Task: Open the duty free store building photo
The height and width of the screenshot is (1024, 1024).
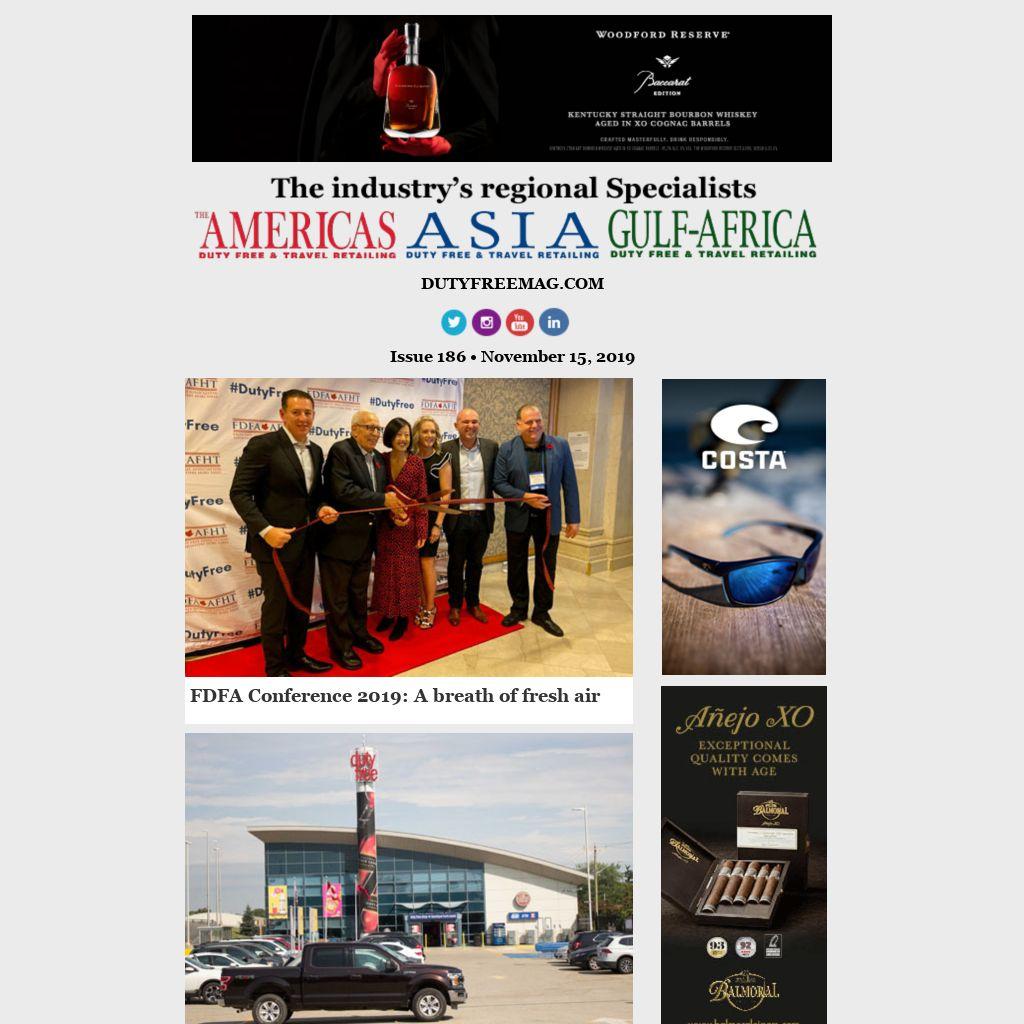Action: tap(409, 878)
